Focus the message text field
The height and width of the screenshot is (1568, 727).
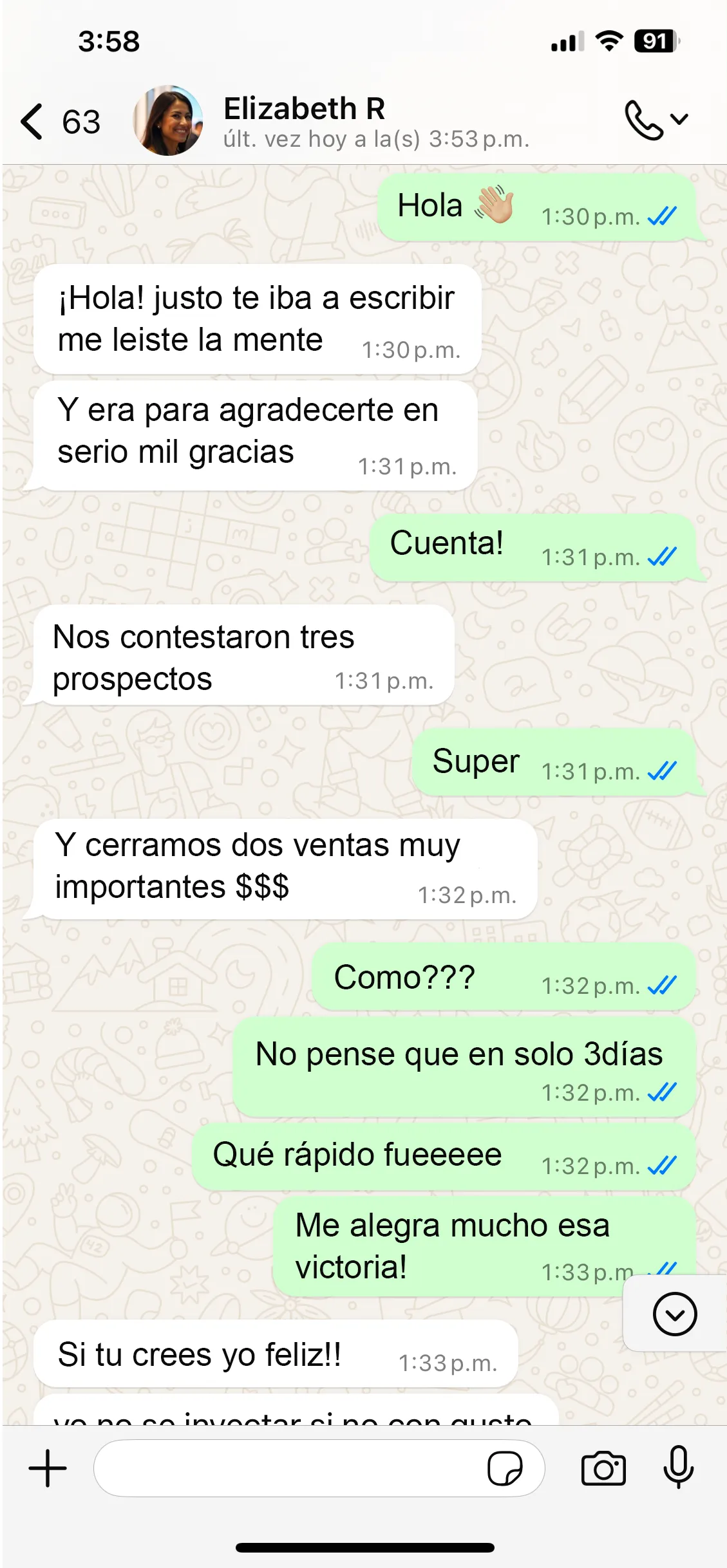tap(290, 1468)
